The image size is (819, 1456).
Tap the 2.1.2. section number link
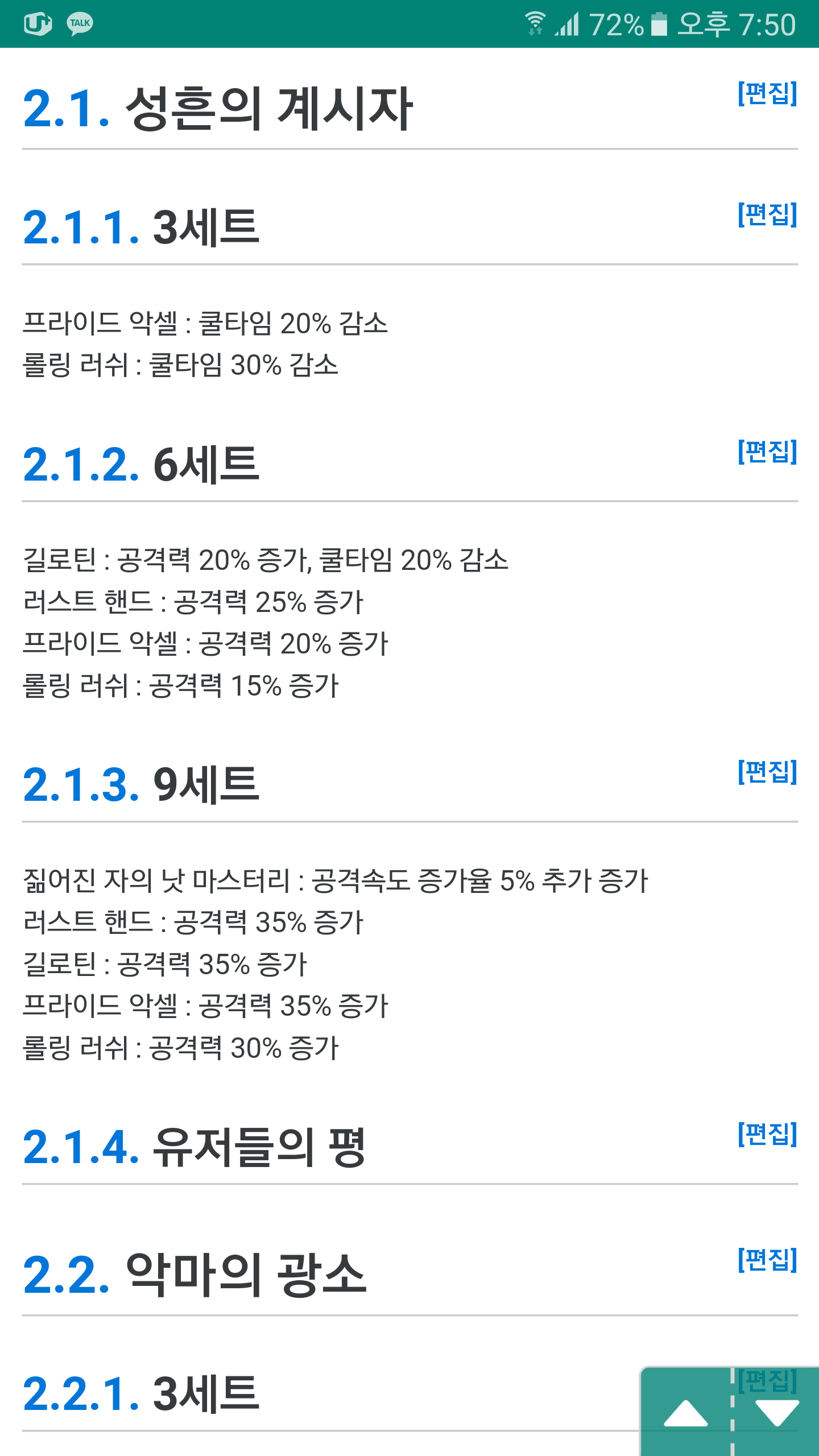81,465
